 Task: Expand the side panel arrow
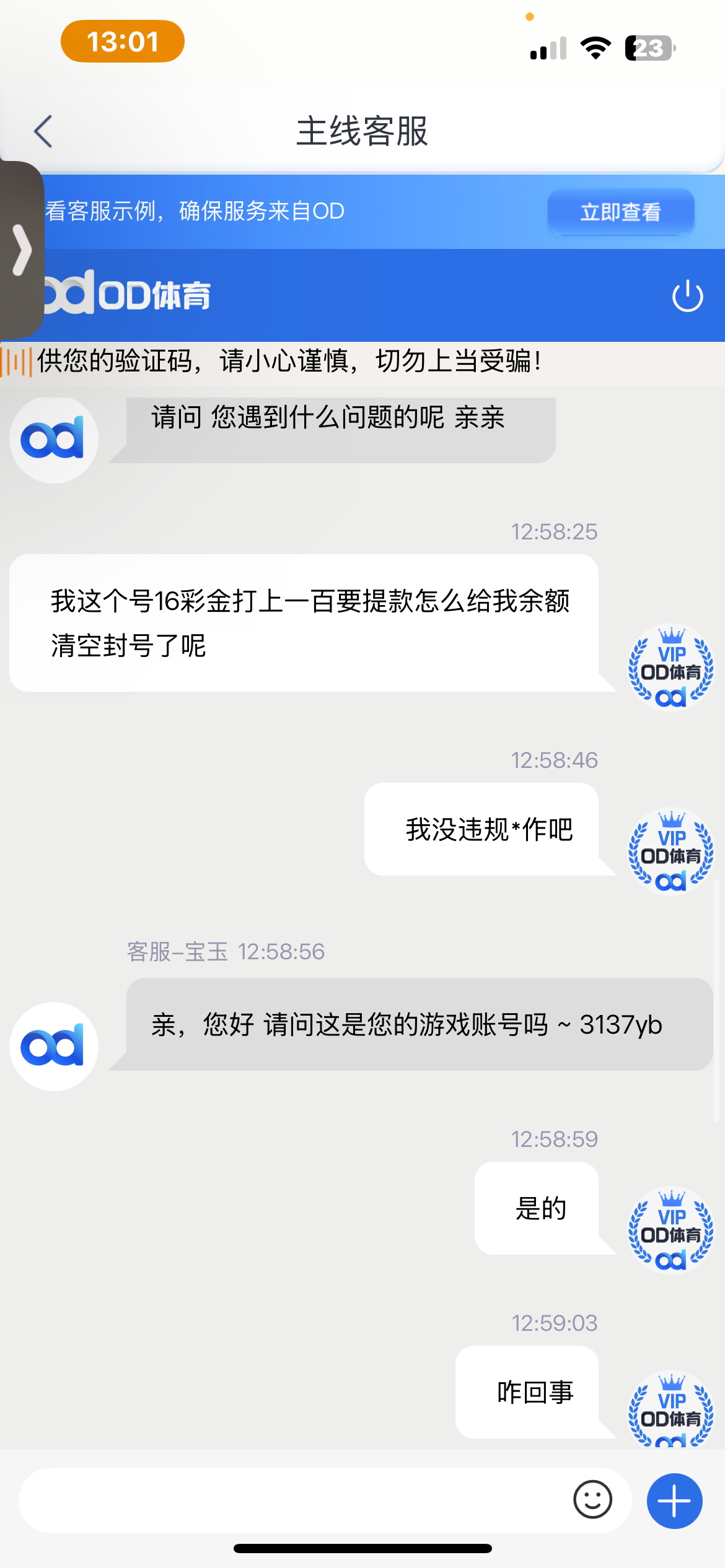pyautogui.click(x=22, y=250)
